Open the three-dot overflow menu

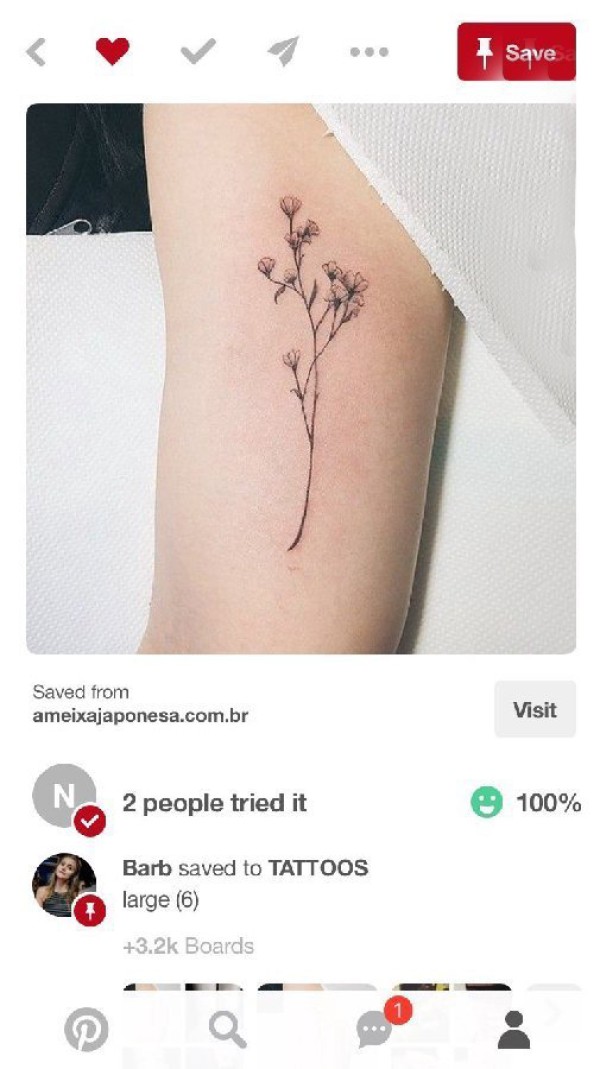(368, 51)
